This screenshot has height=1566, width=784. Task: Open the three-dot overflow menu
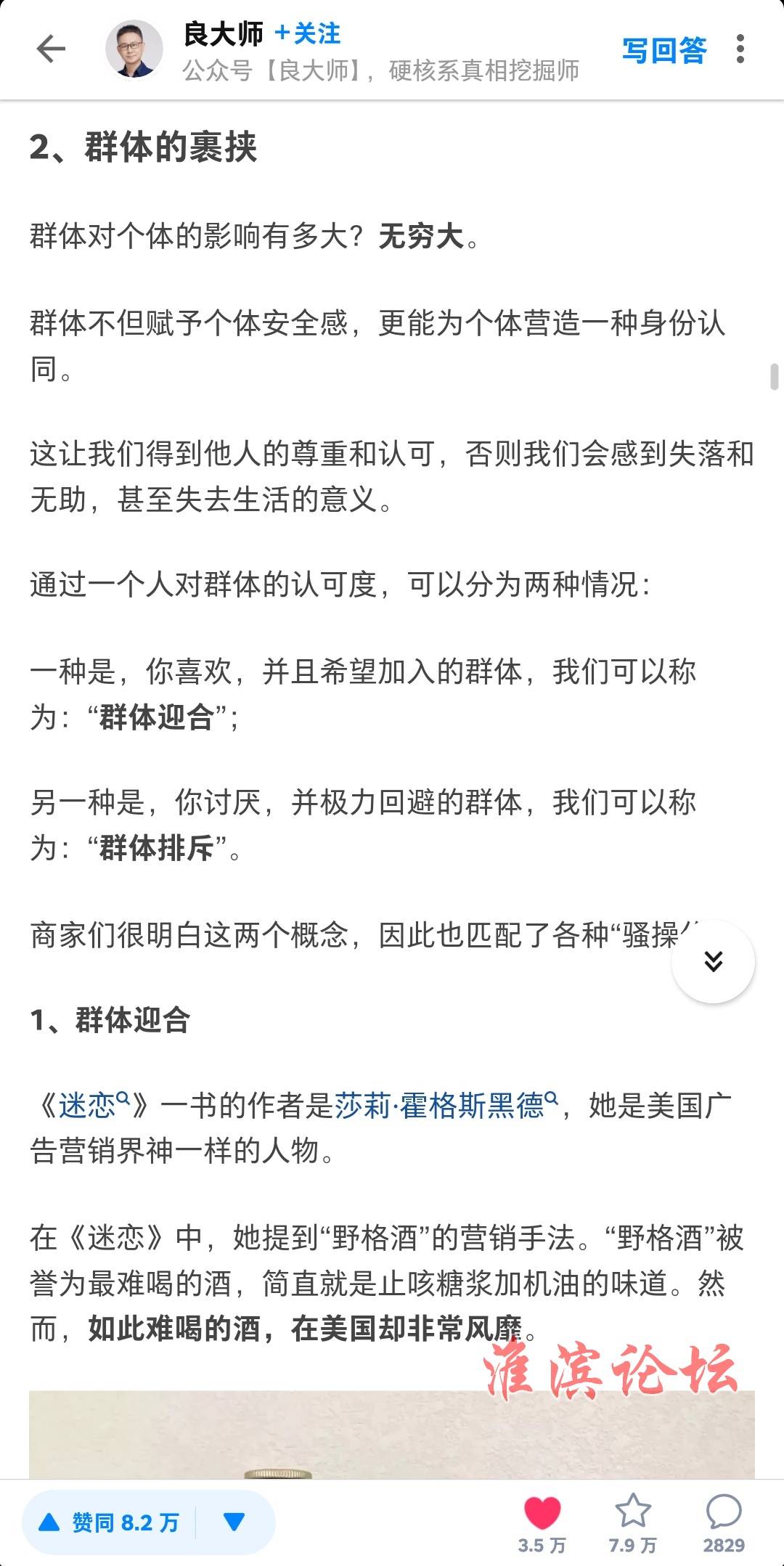click(740, 49)
